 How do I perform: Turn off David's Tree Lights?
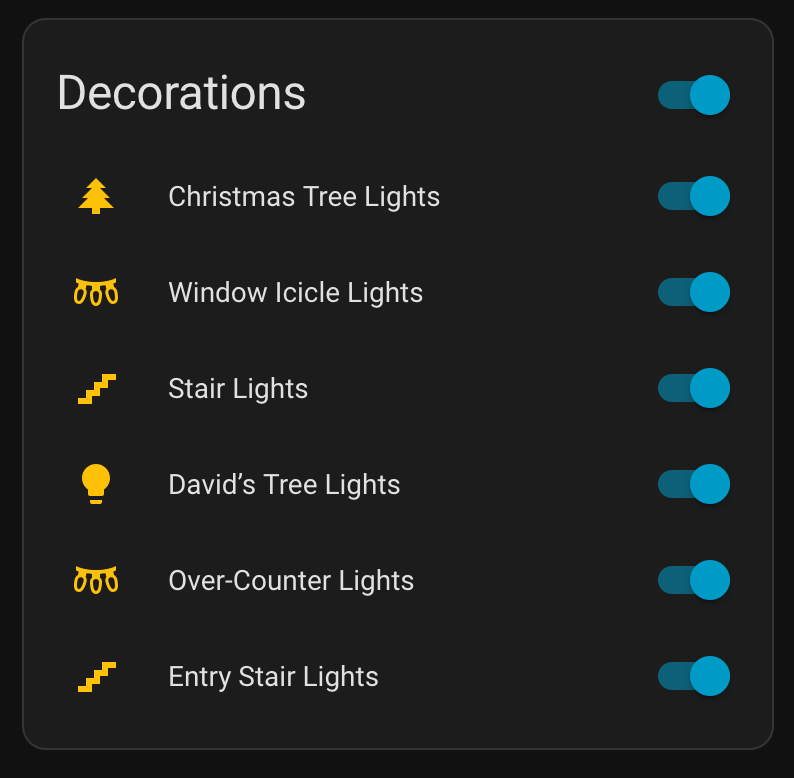pyautogui.click(x=694, y=484)
